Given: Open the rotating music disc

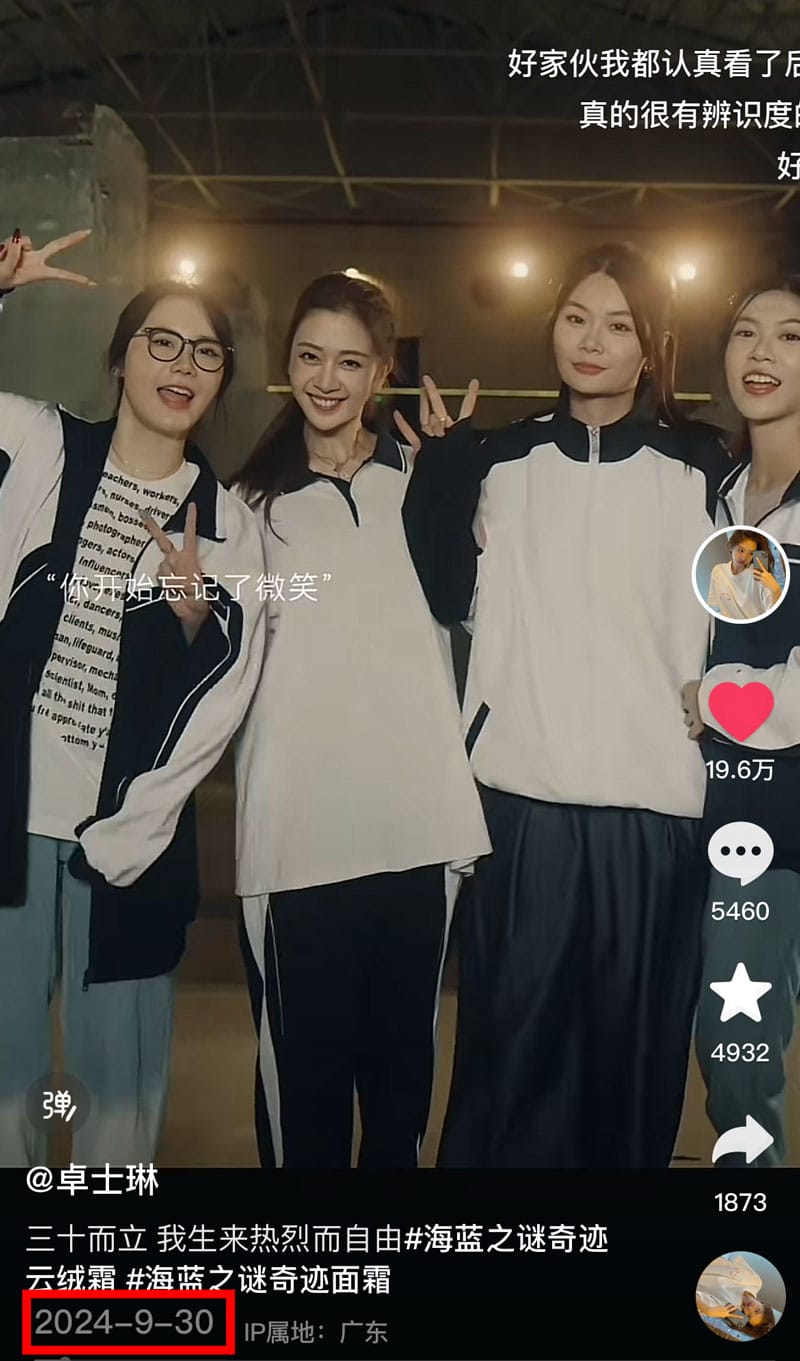Looking at the screenshot, I should 741,1295.
